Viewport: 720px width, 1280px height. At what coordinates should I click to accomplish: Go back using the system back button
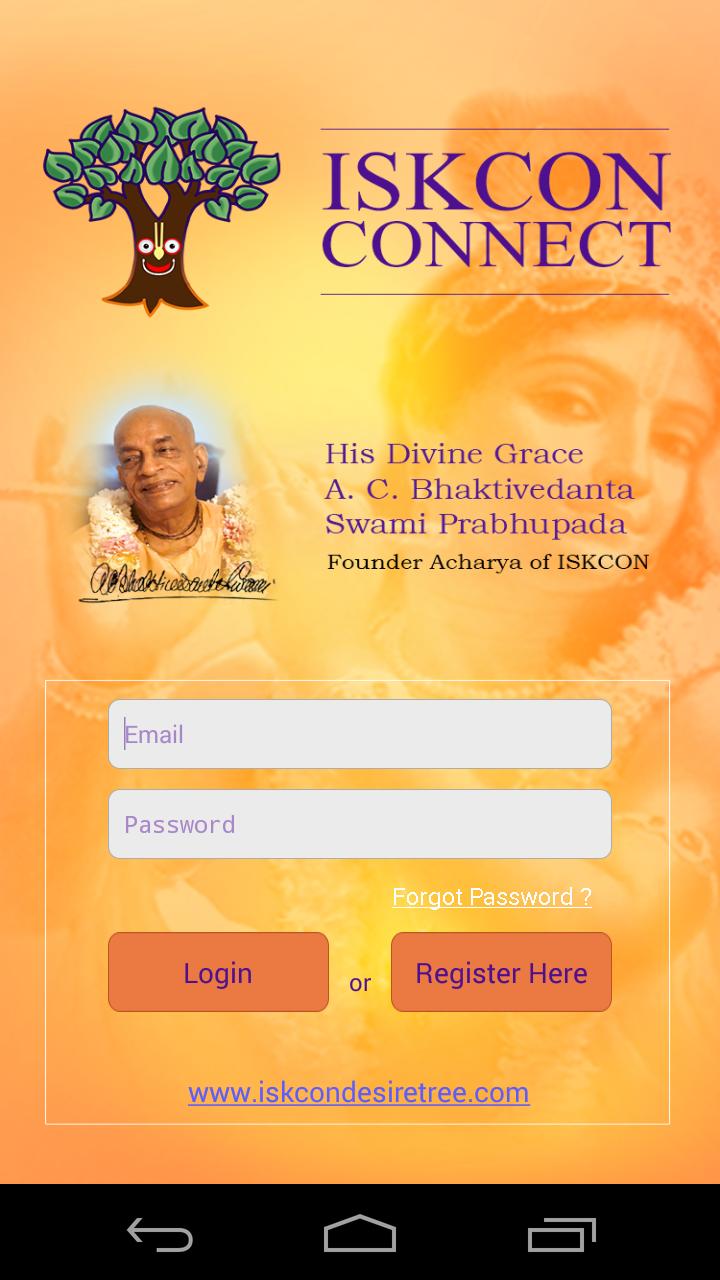click(x=160, y=1234)
